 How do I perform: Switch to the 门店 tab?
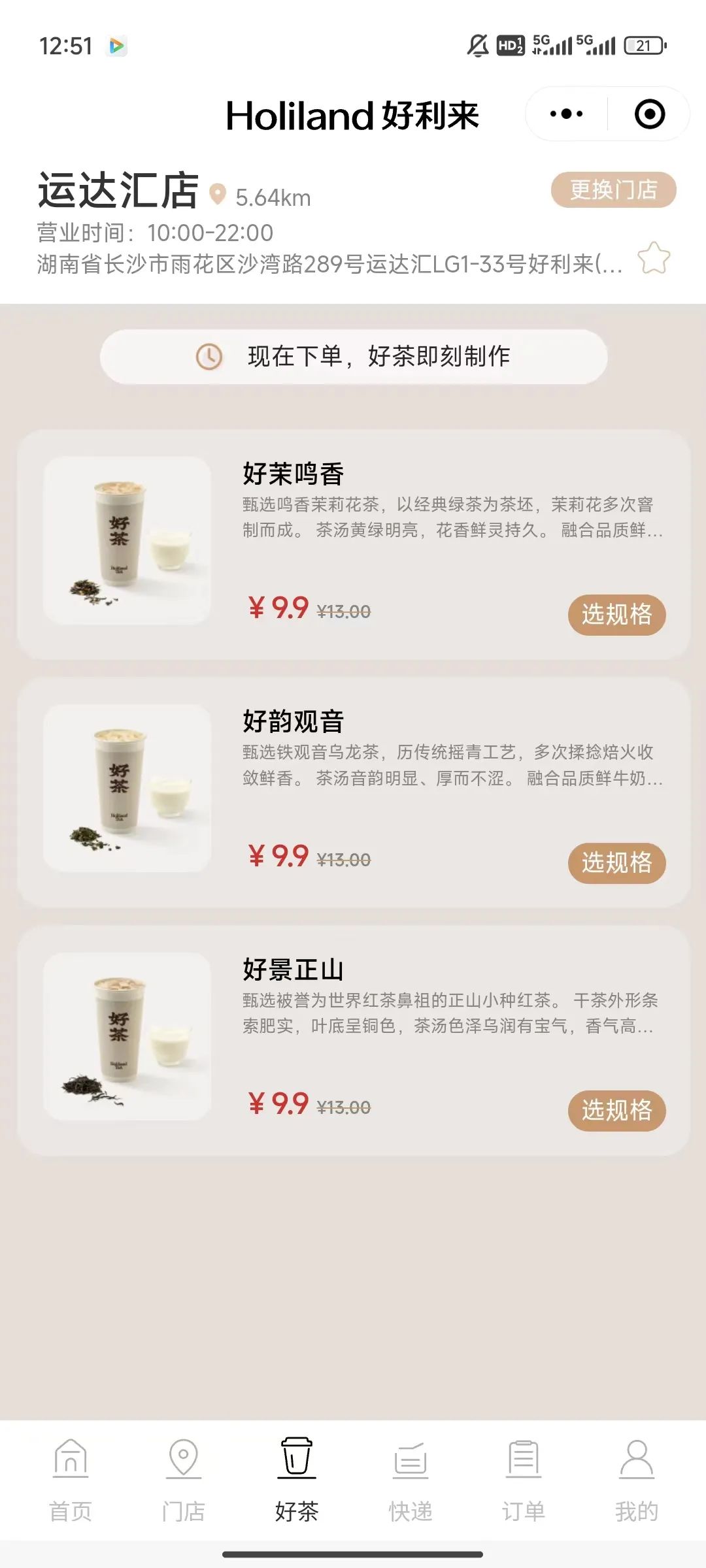pyautogui.click(x=184, y=1475)
